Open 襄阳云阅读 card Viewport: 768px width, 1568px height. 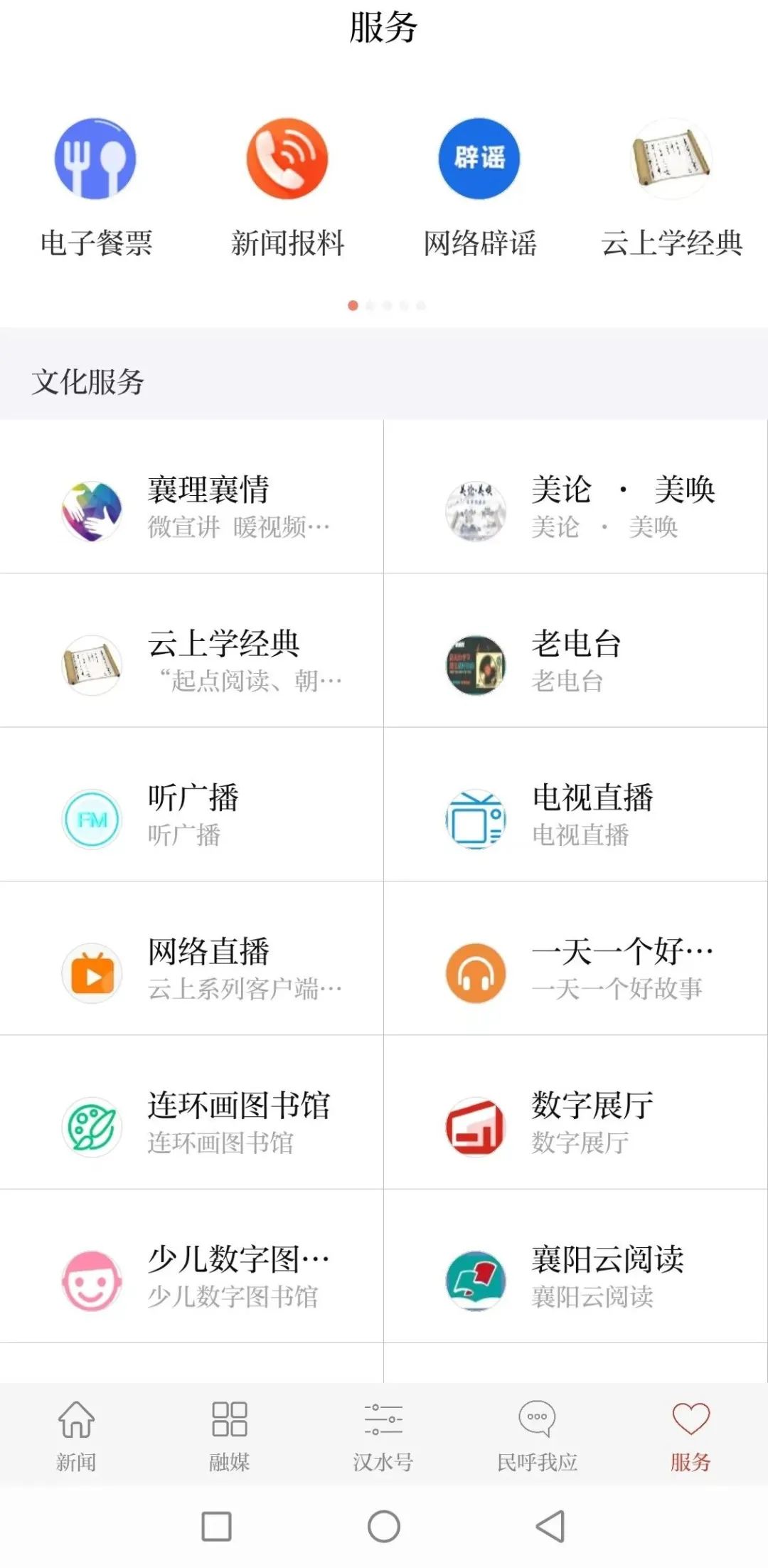[x=576, y=1277]
